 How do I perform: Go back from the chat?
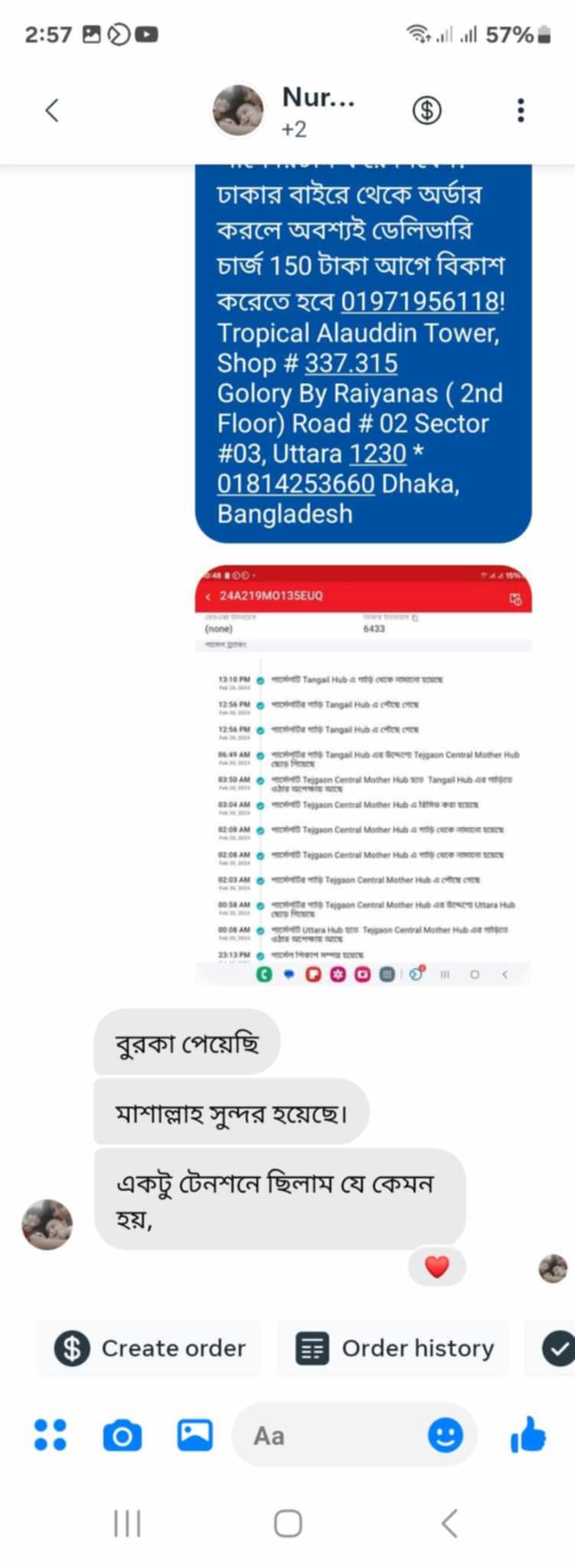51,110
